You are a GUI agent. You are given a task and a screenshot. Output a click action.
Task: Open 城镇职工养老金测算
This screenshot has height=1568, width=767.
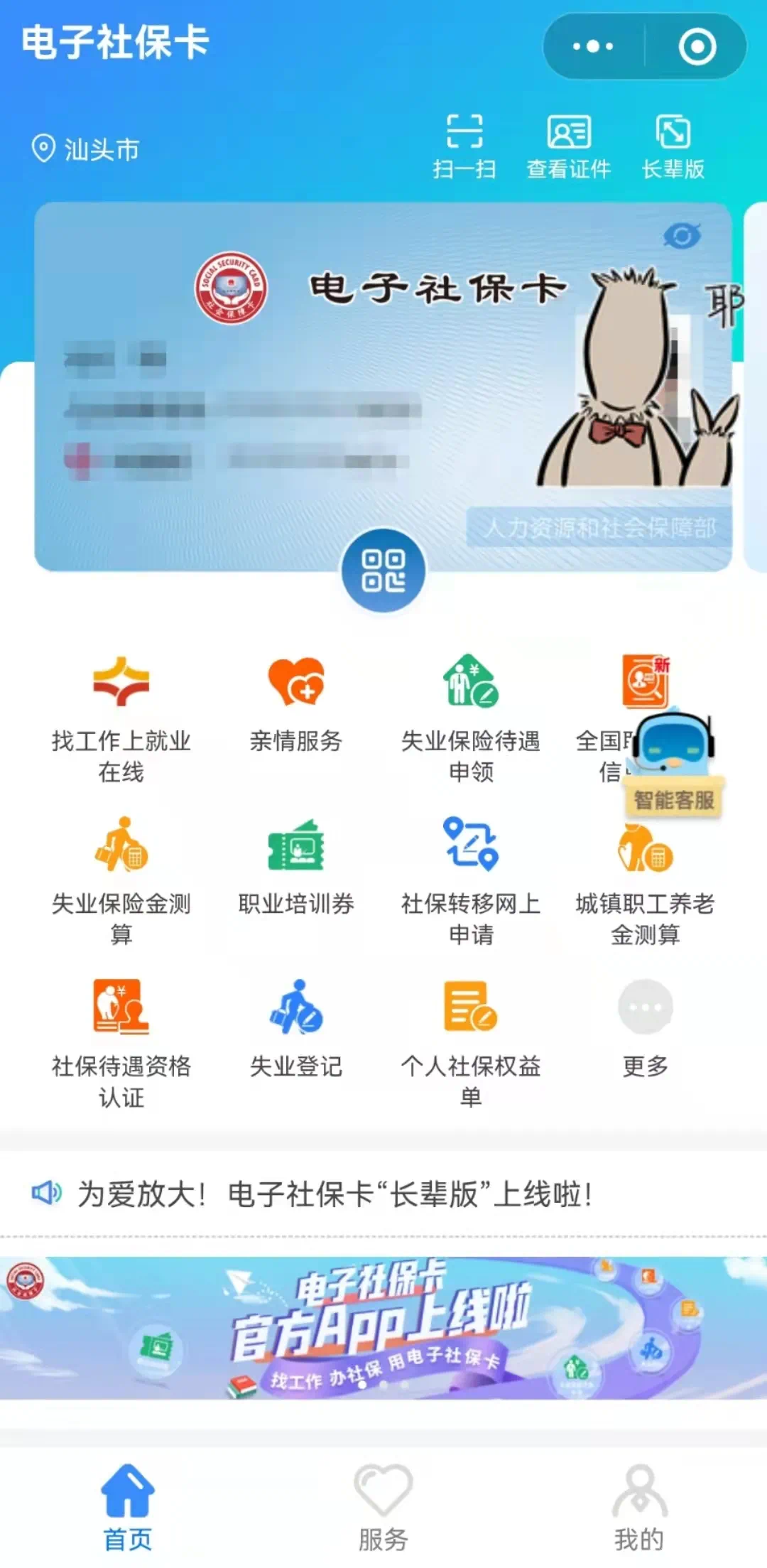[x=645, y=881]
